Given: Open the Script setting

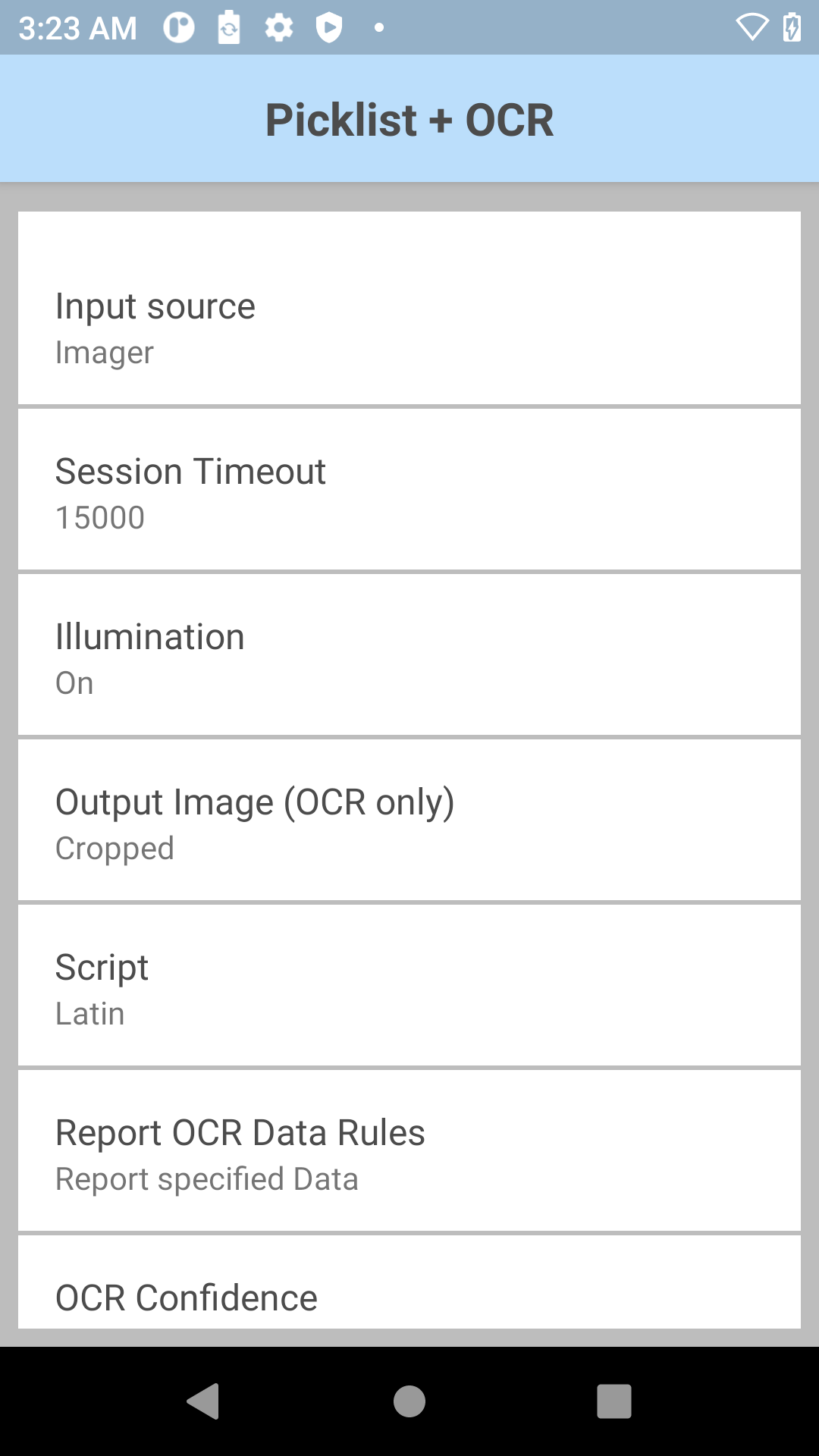Looking at the screenshot, I should point(409,985).
